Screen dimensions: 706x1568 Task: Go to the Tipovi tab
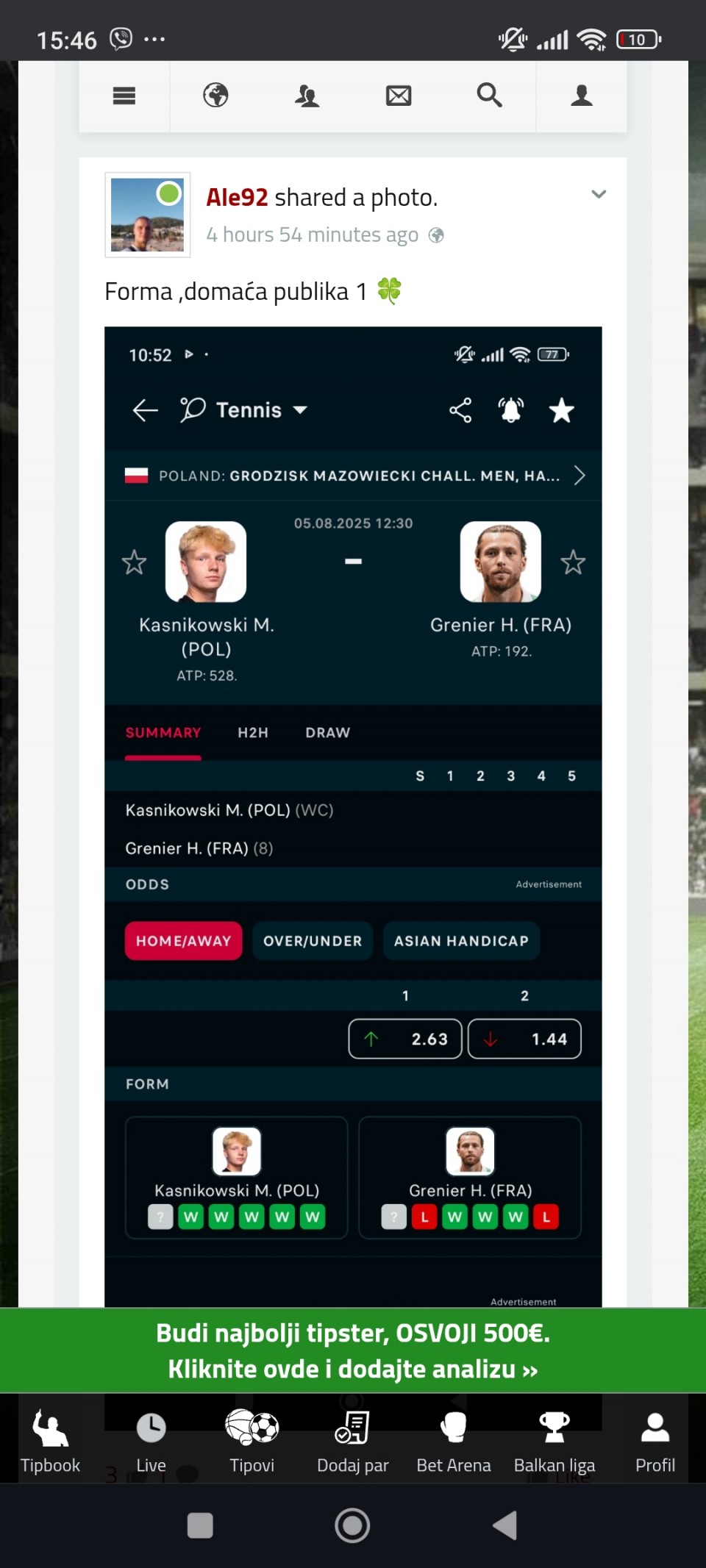click(x=252, y=1441)
